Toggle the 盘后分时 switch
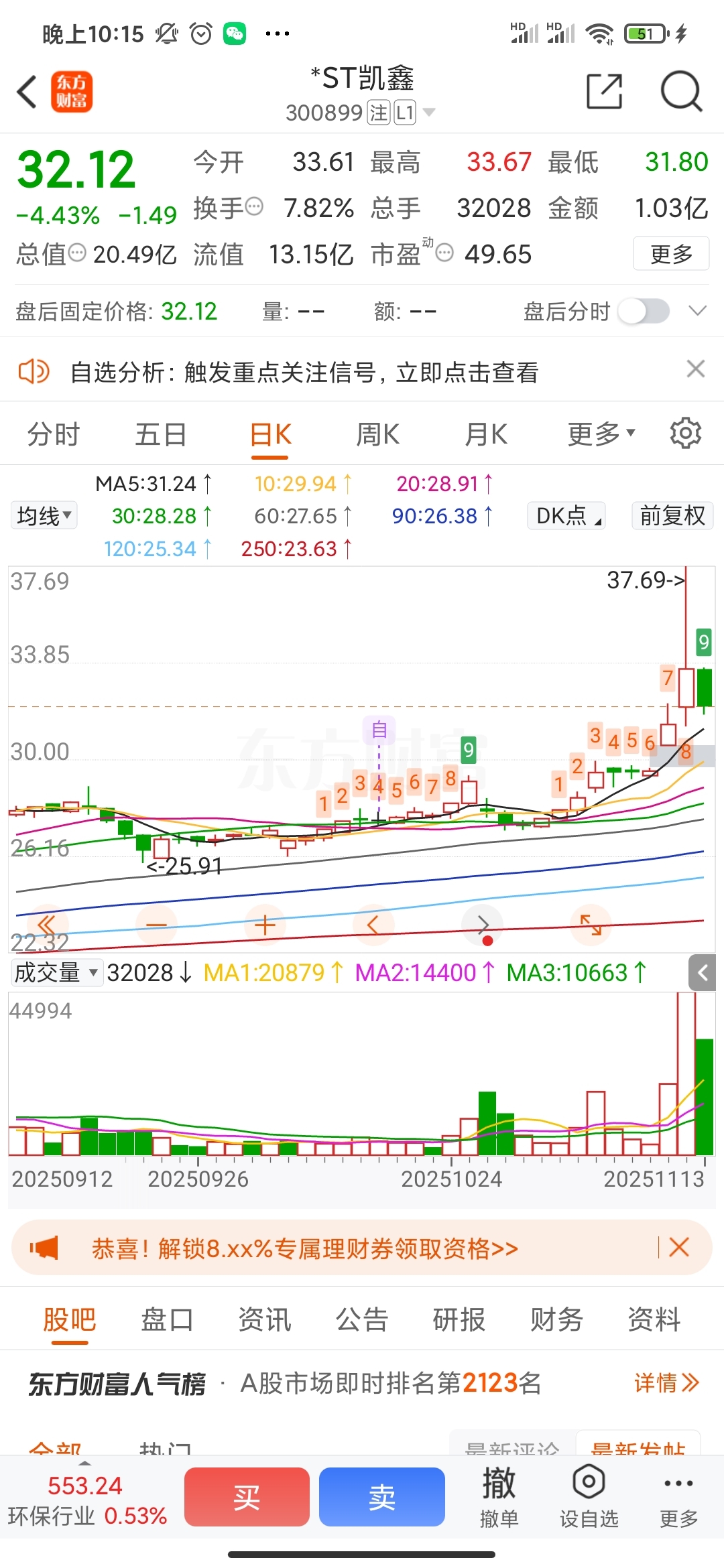The image size is (724, 1568). [x=644, y=311]
